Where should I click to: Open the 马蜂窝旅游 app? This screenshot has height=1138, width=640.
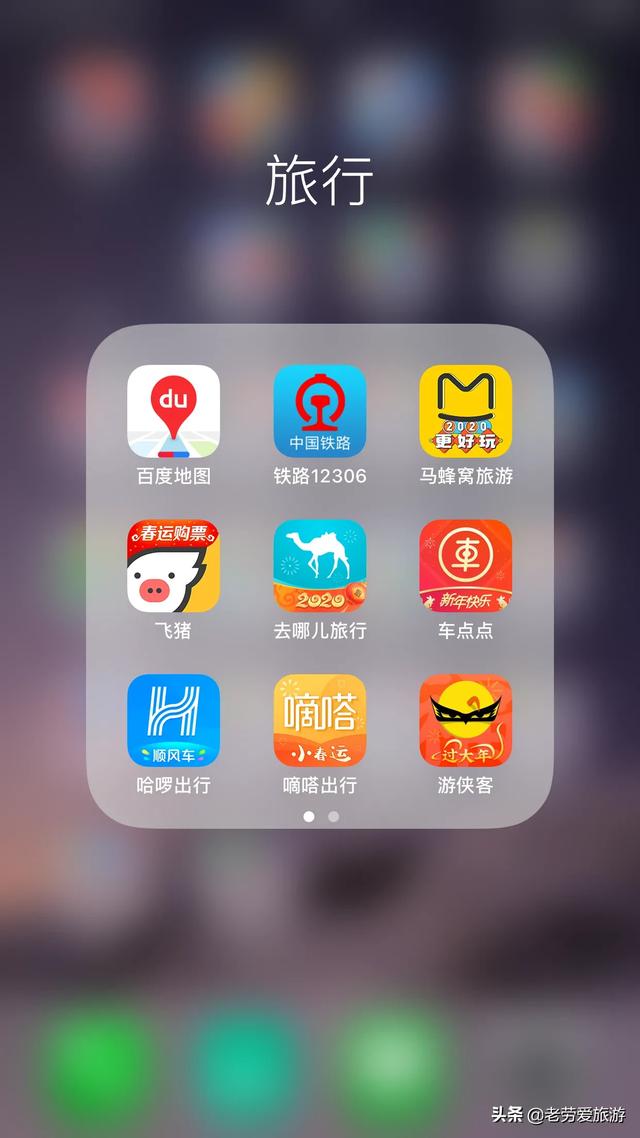pyautogui.click(x=466, y=411)
